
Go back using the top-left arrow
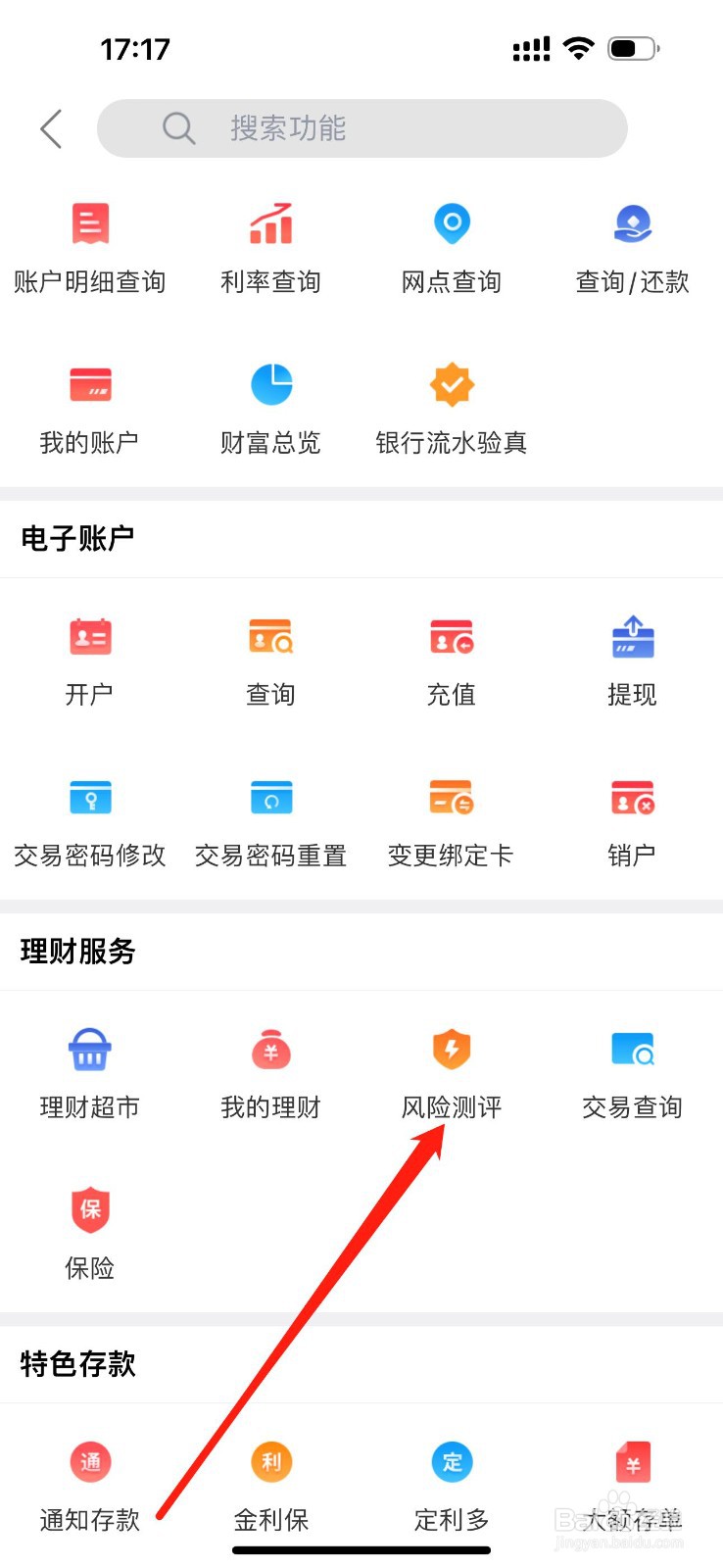click(51, 128)
